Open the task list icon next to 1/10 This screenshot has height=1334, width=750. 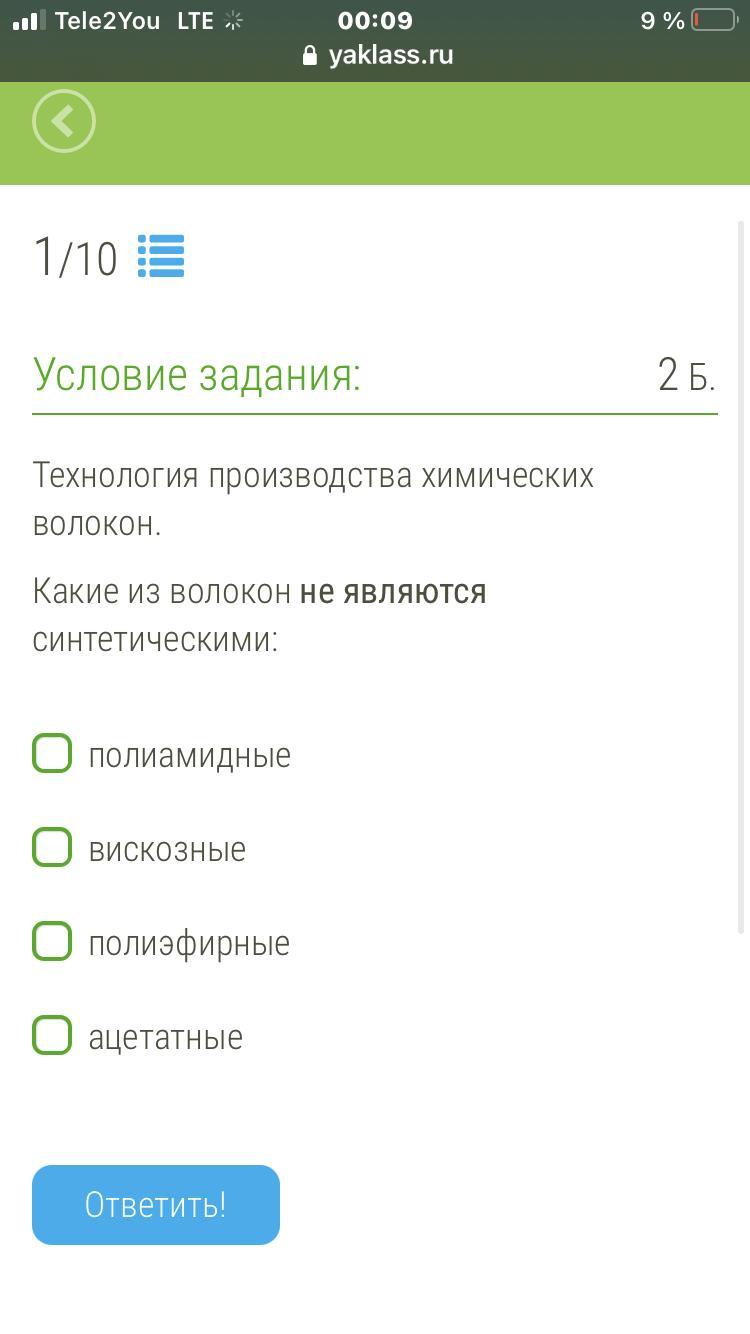click(x=161, y=256)
